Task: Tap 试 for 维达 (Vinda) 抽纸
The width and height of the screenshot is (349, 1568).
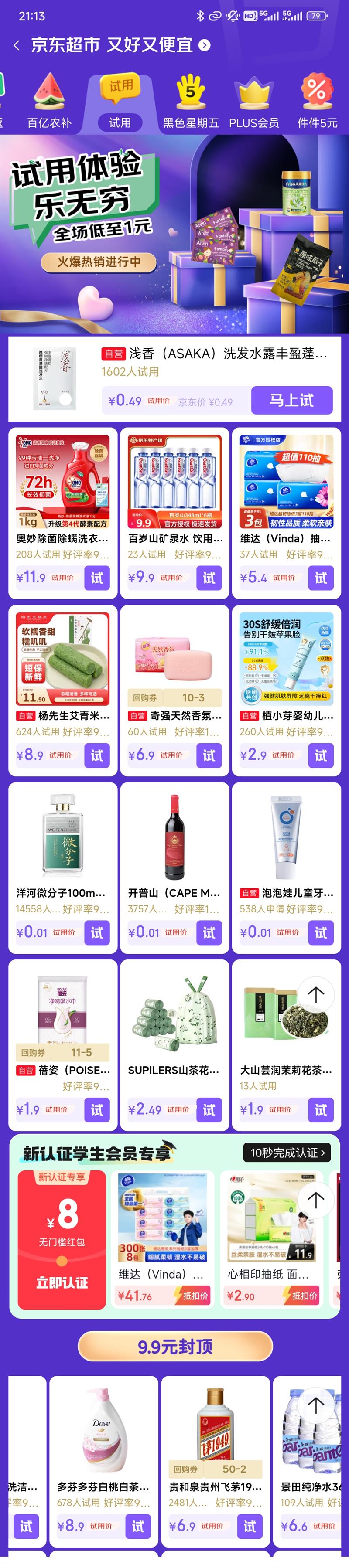Action: pyautogui.click(x=321, y=578)
